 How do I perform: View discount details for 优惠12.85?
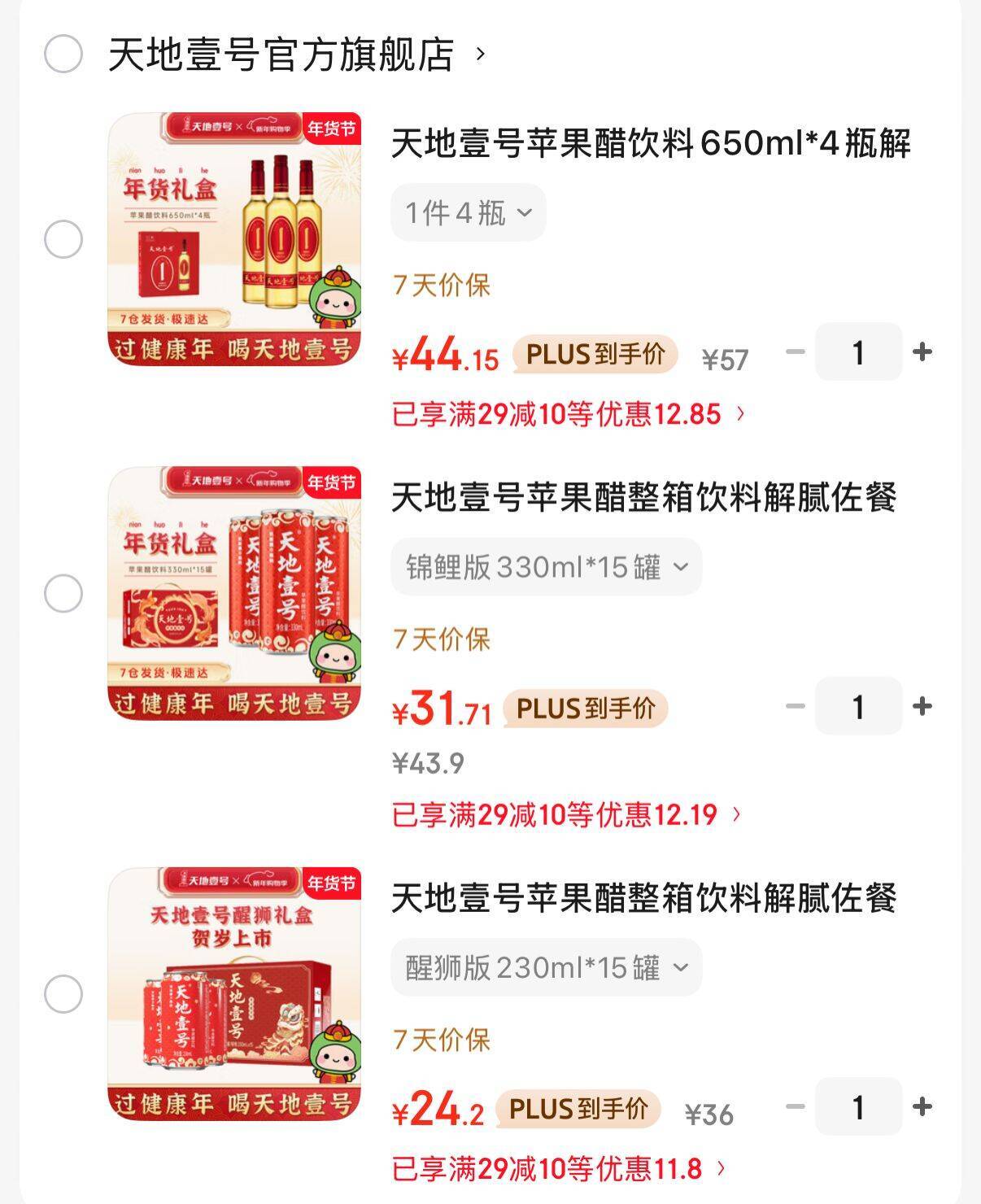[568, 414]
